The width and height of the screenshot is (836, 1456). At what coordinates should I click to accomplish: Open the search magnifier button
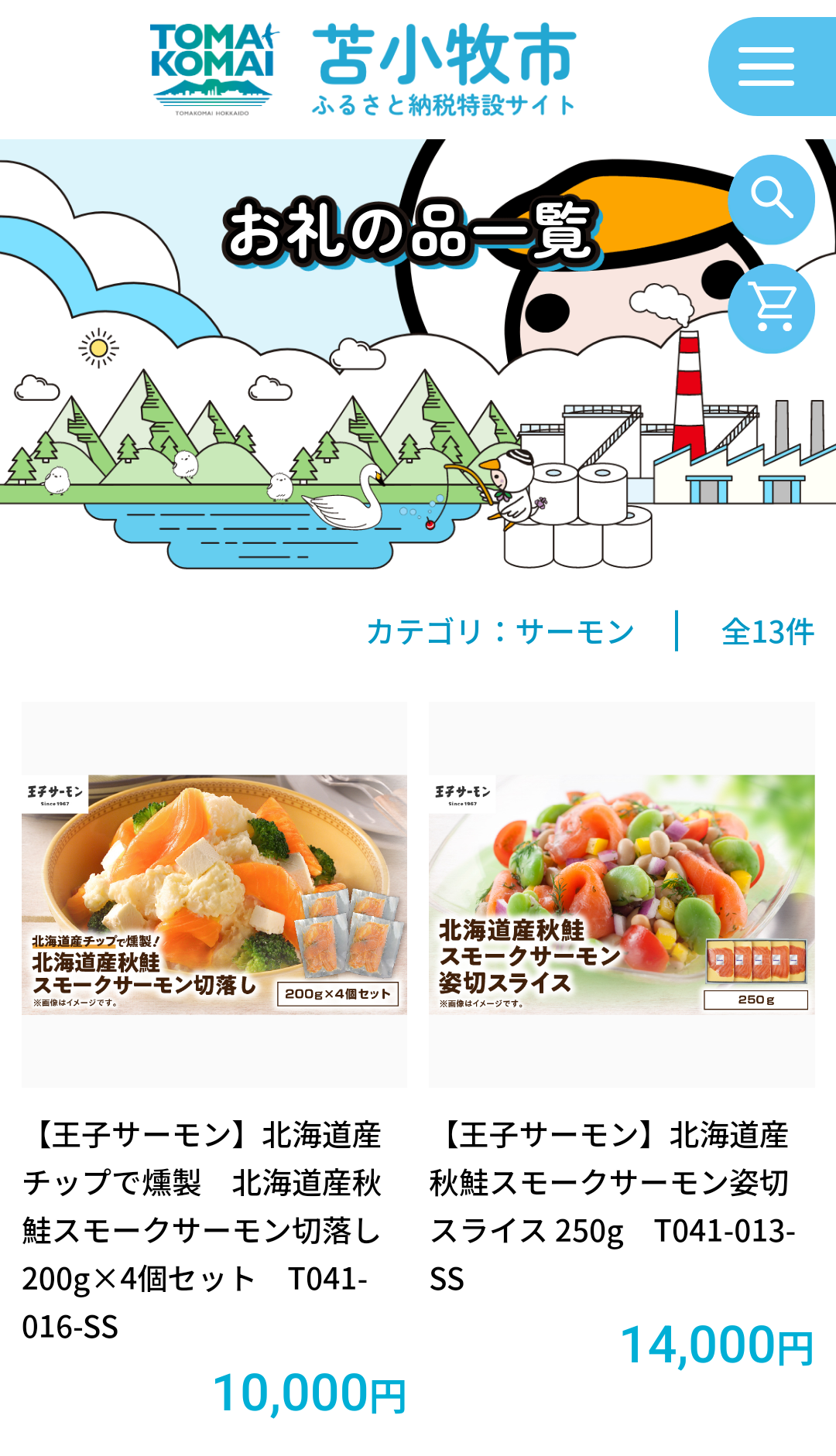tap(771, 200)
